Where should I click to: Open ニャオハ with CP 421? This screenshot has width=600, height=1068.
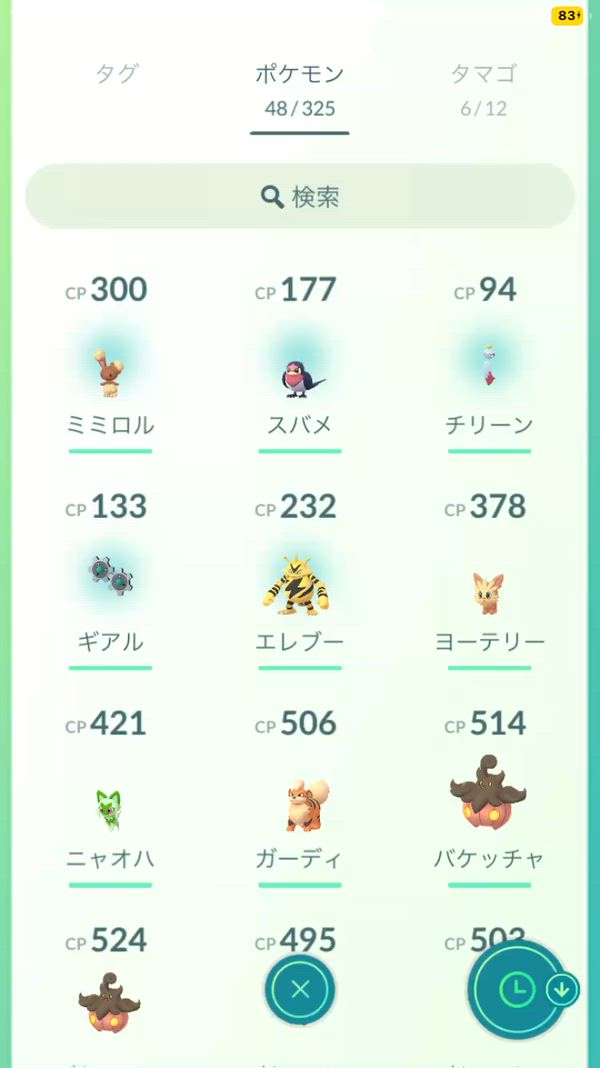click(x=110, y=807)
